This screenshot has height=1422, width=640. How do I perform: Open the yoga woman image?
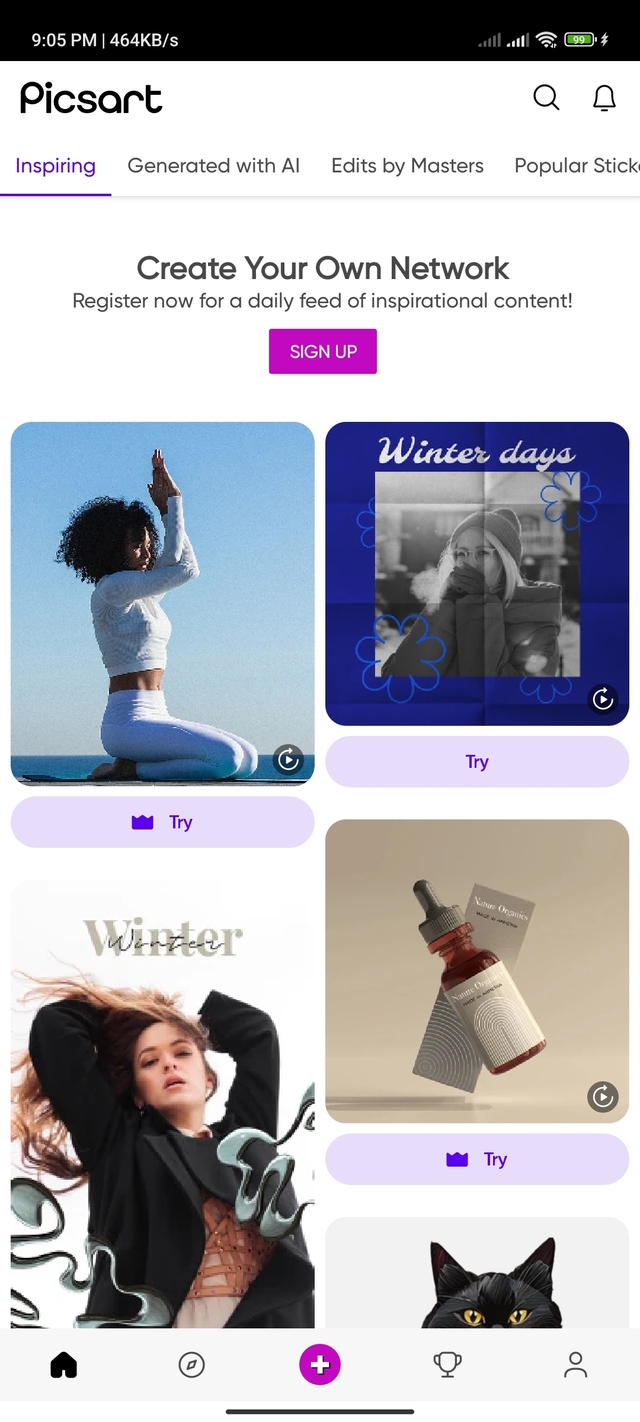pos(162,600)
